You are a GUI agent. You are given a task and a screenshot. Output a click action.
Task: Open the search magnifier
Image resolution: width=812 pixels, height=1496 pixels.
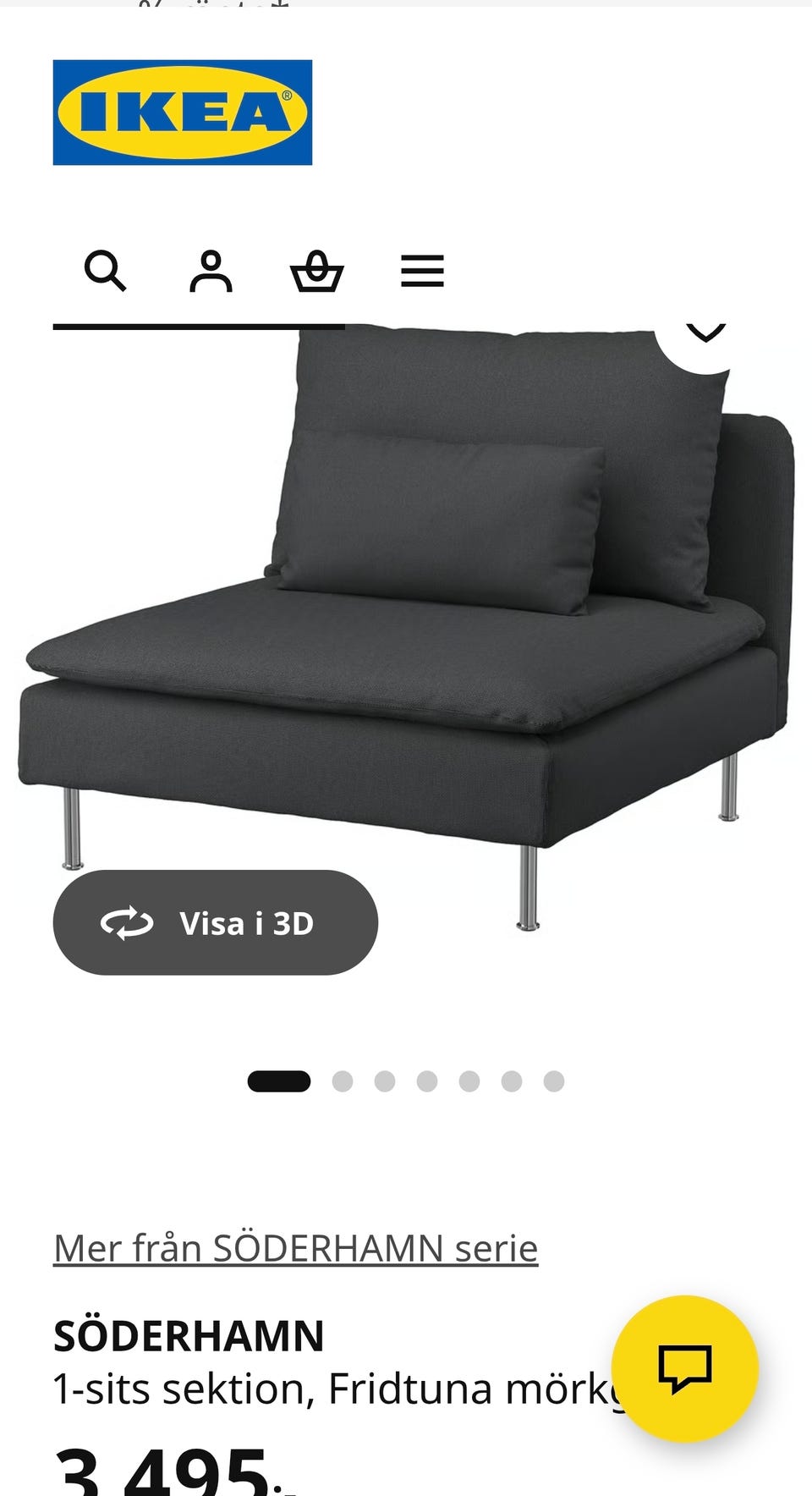tap(105, 272)
